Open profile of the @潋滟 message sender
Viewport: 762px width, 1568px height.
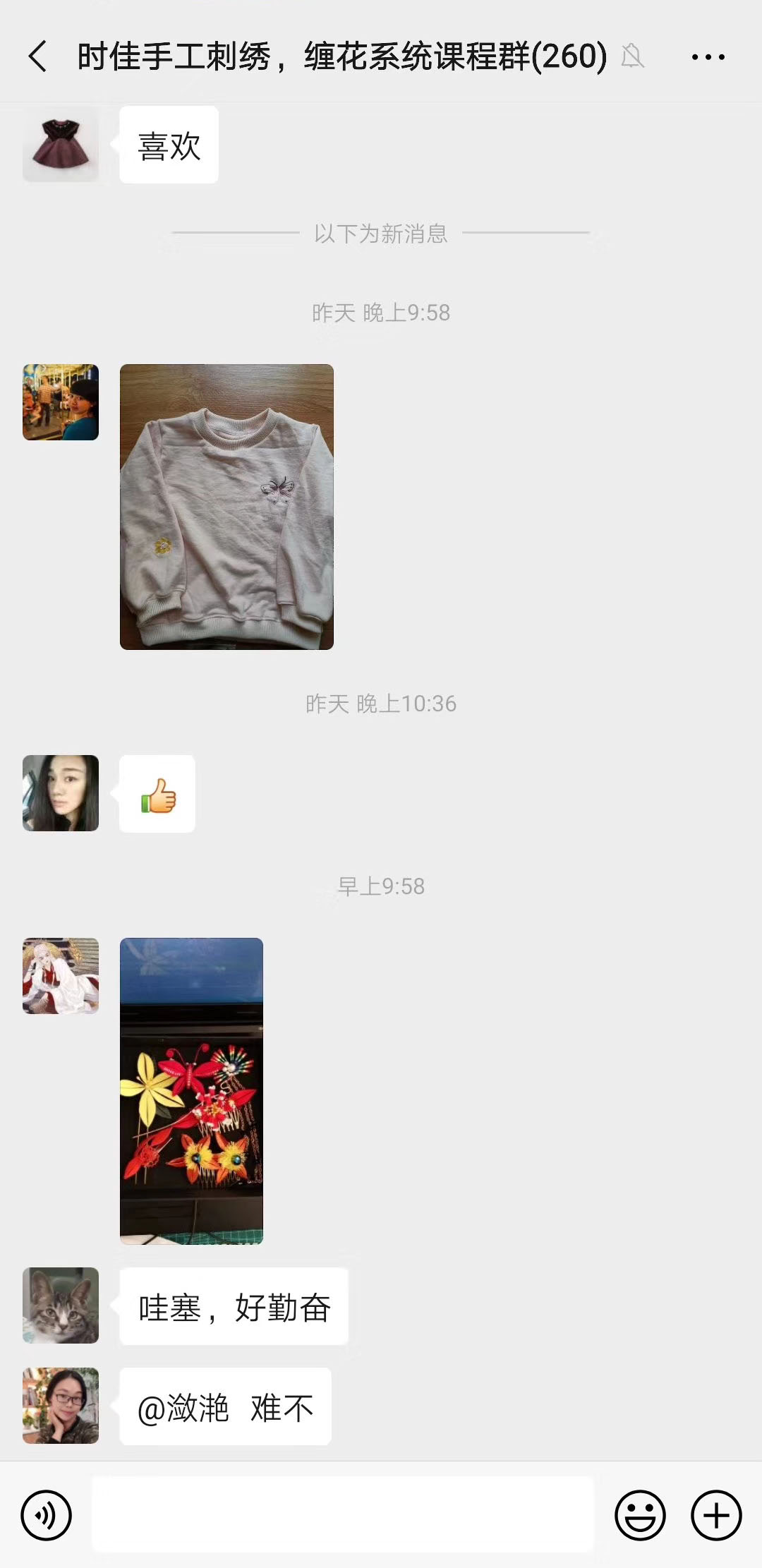pos(61,1406)
